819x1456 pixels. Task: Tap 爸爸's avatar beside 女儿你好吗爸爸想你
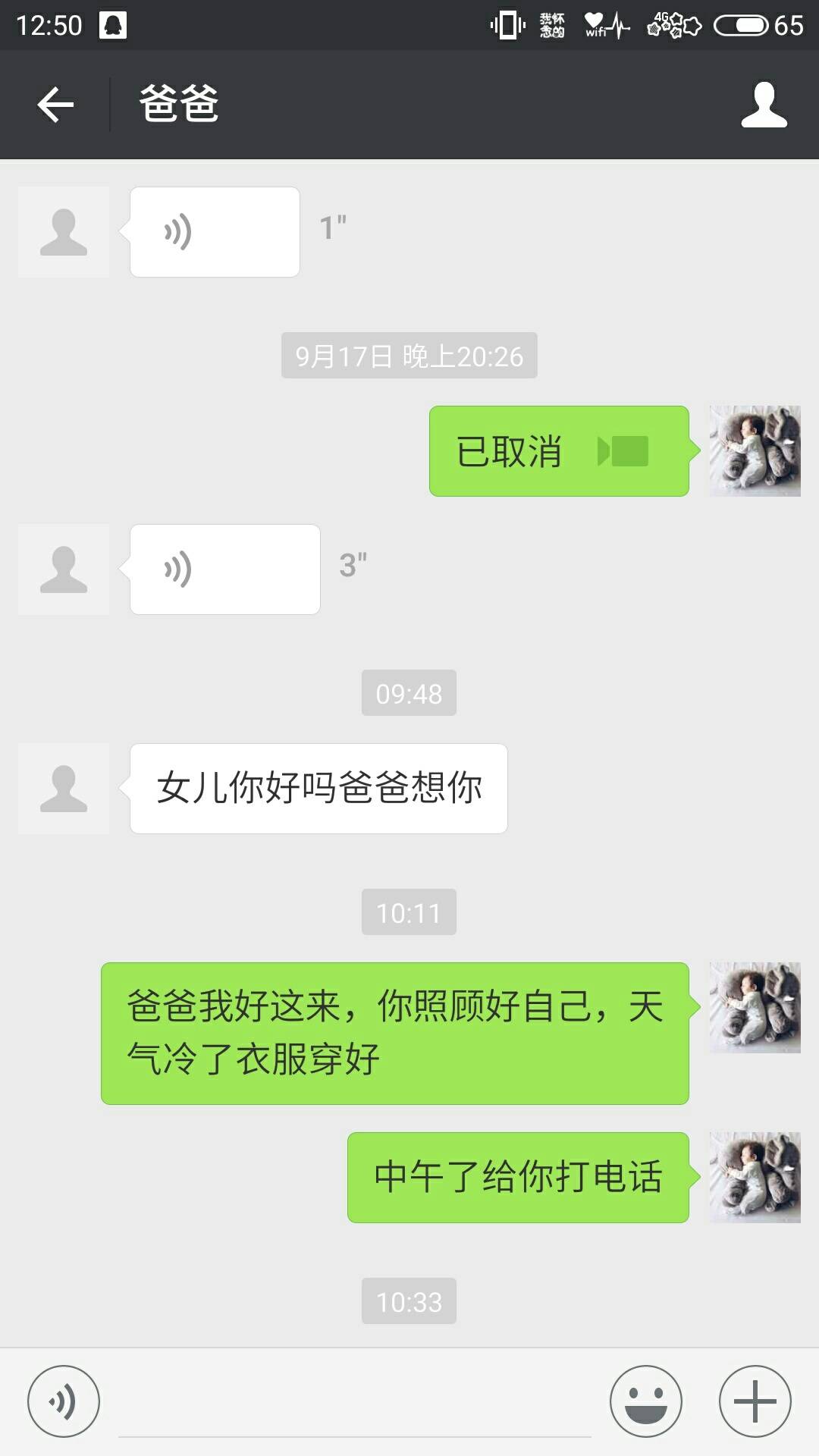[x=64, y=789]
